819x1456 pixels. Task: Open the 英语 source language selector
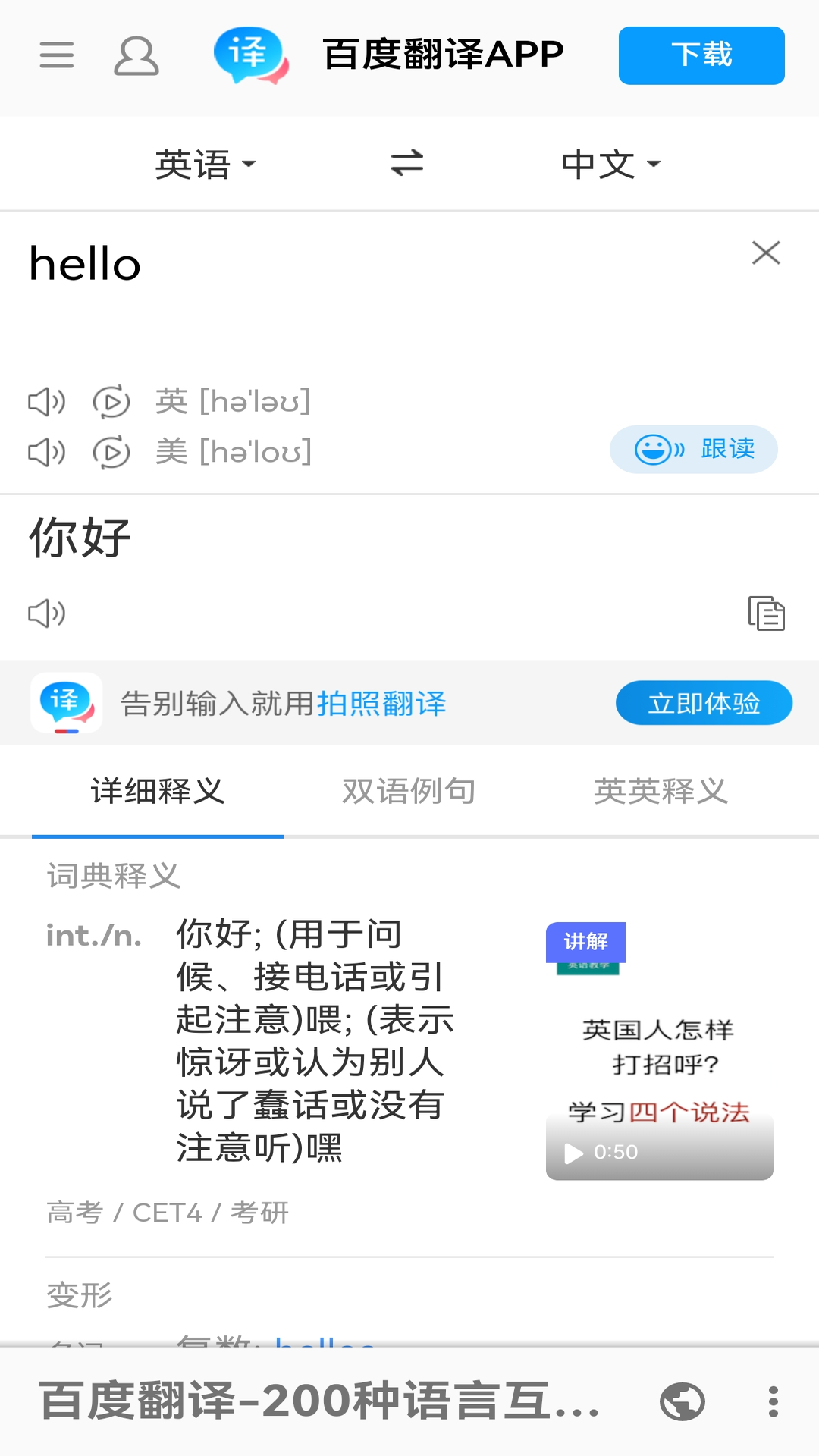click(x=204, y=162)
